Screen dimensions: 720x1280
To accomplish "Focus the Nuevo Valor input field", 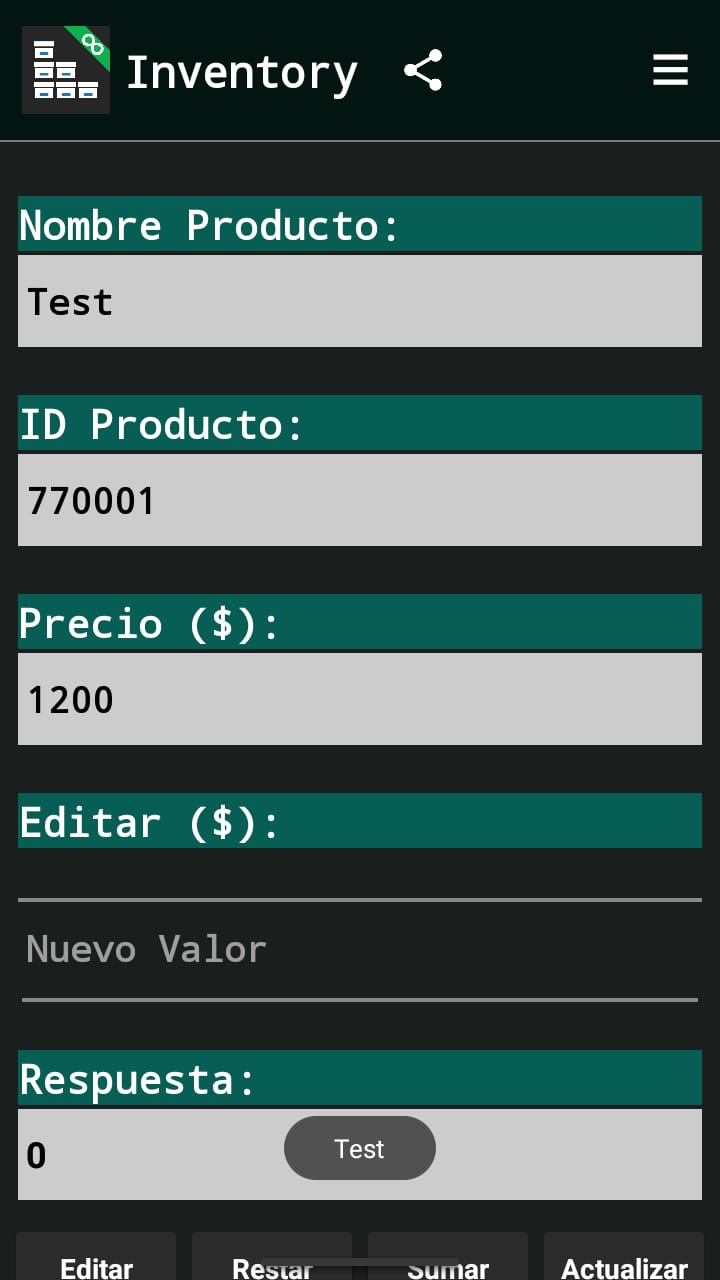I will 360,949.
